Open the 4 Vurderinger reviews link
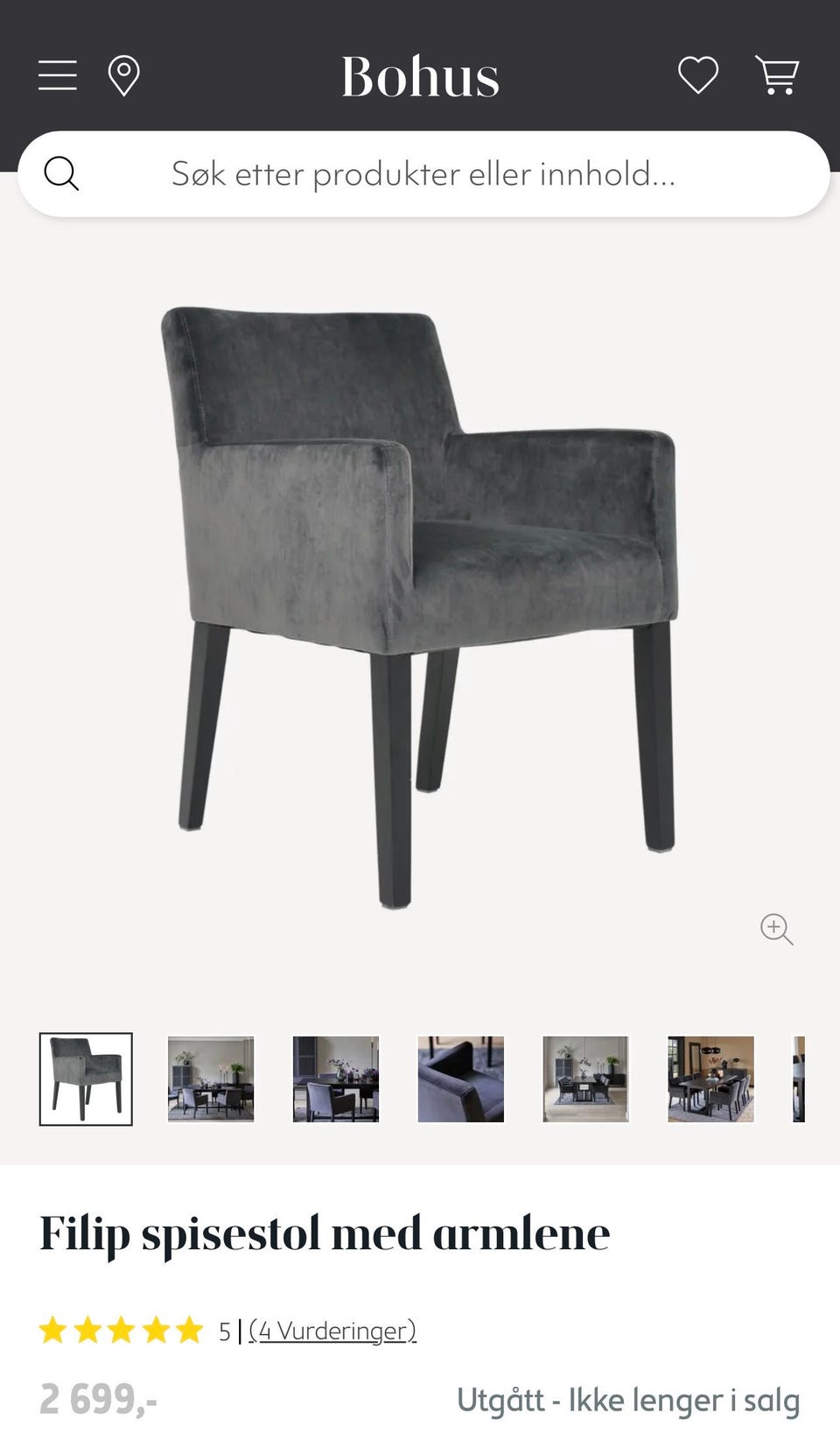This screenshot has height=1448, width=840. coord(332,1331)
